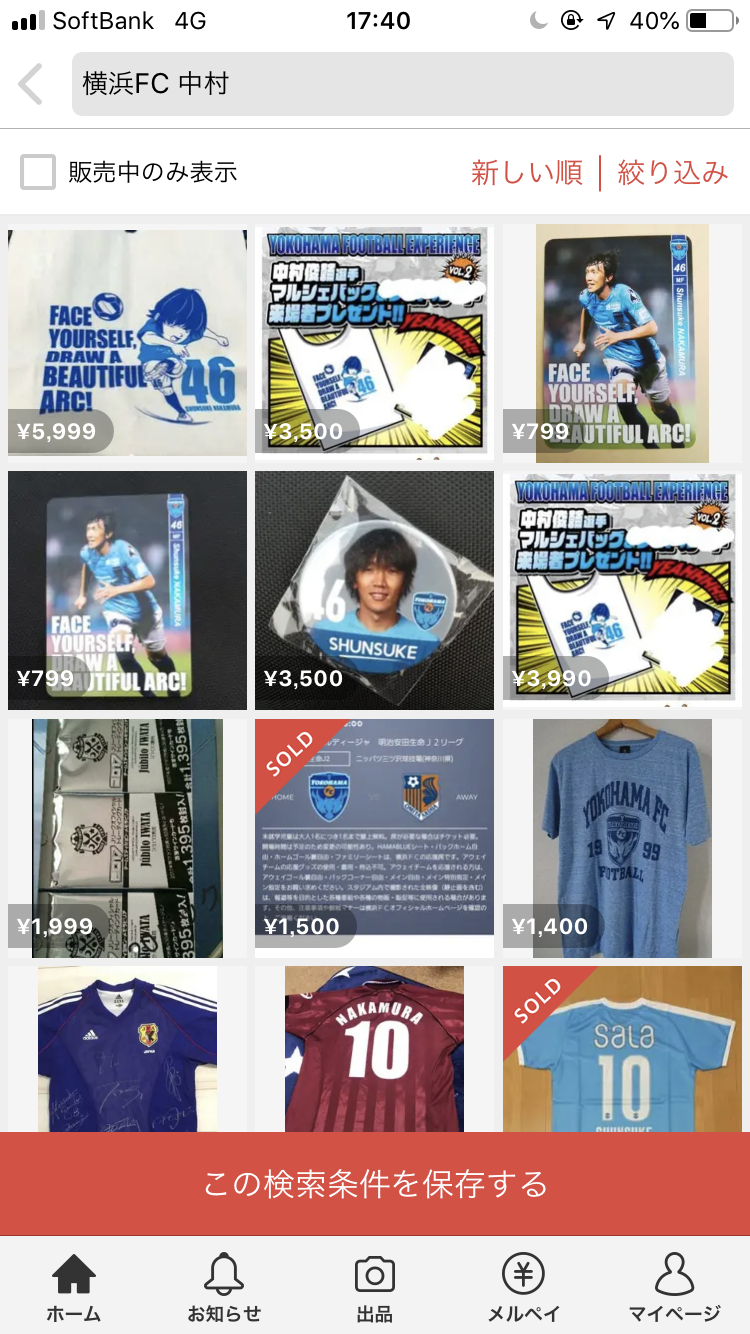Screen dimensions: 750x1334
Task: Open the maroon NAKAMURA 10 jersey listing
Action: [x=374, y=1049]
